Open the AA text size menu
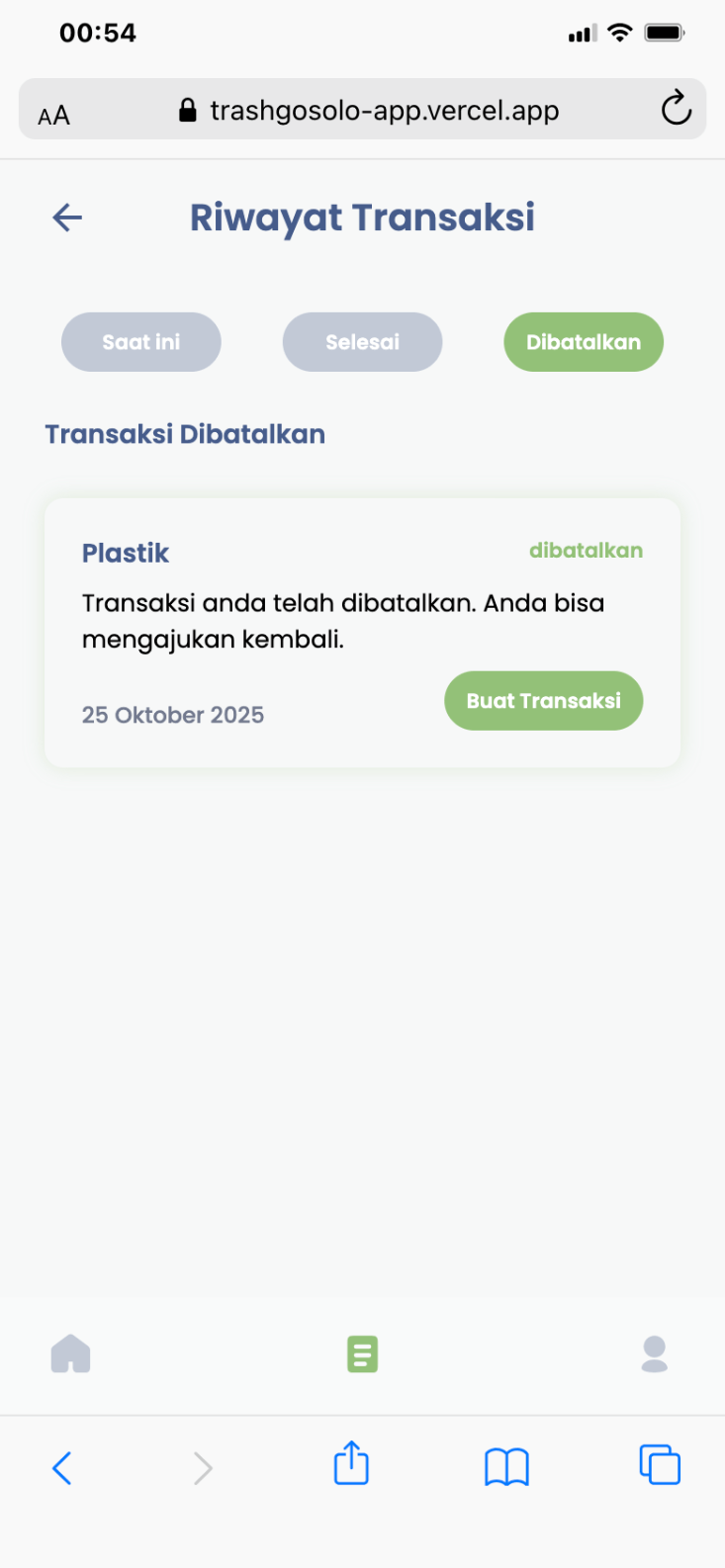Screen dimensions: 725x1568 [54, 116]
